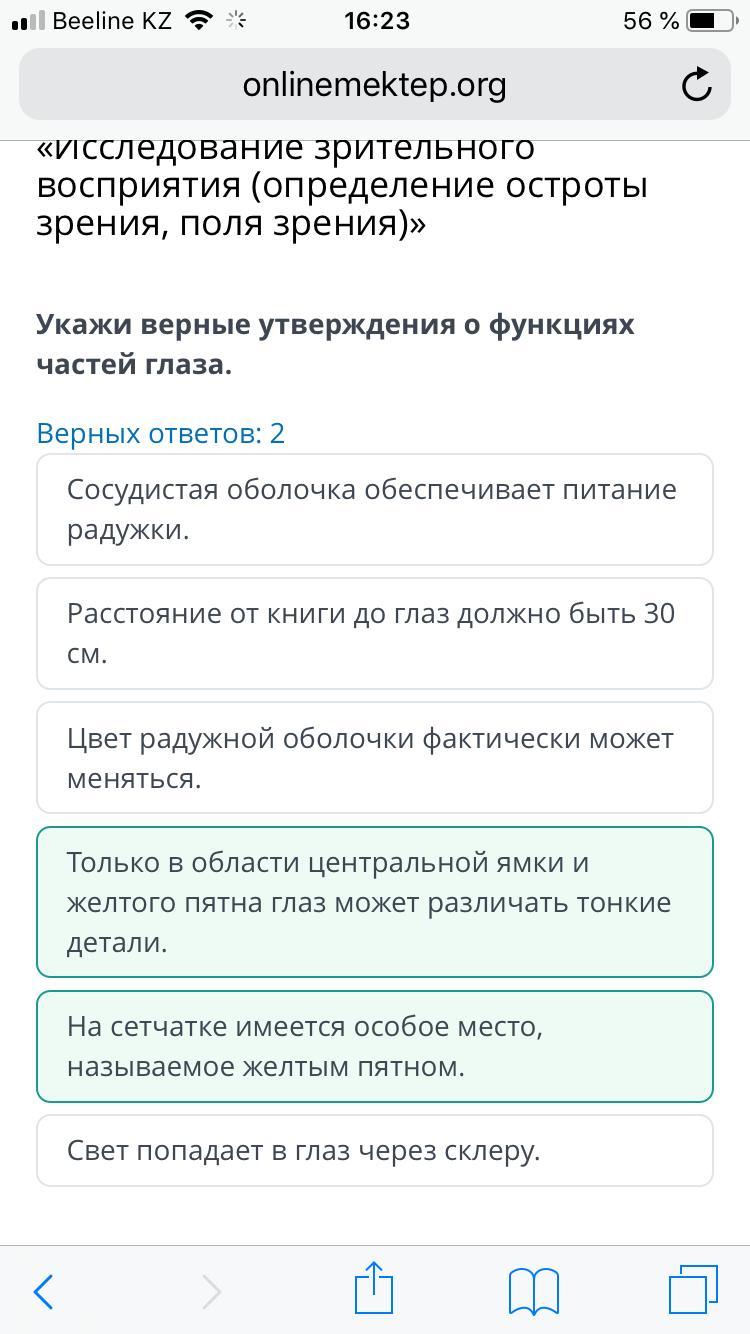Select the answer about книга distance 30 см
The image size is (750, 1334).
[375, 634]
